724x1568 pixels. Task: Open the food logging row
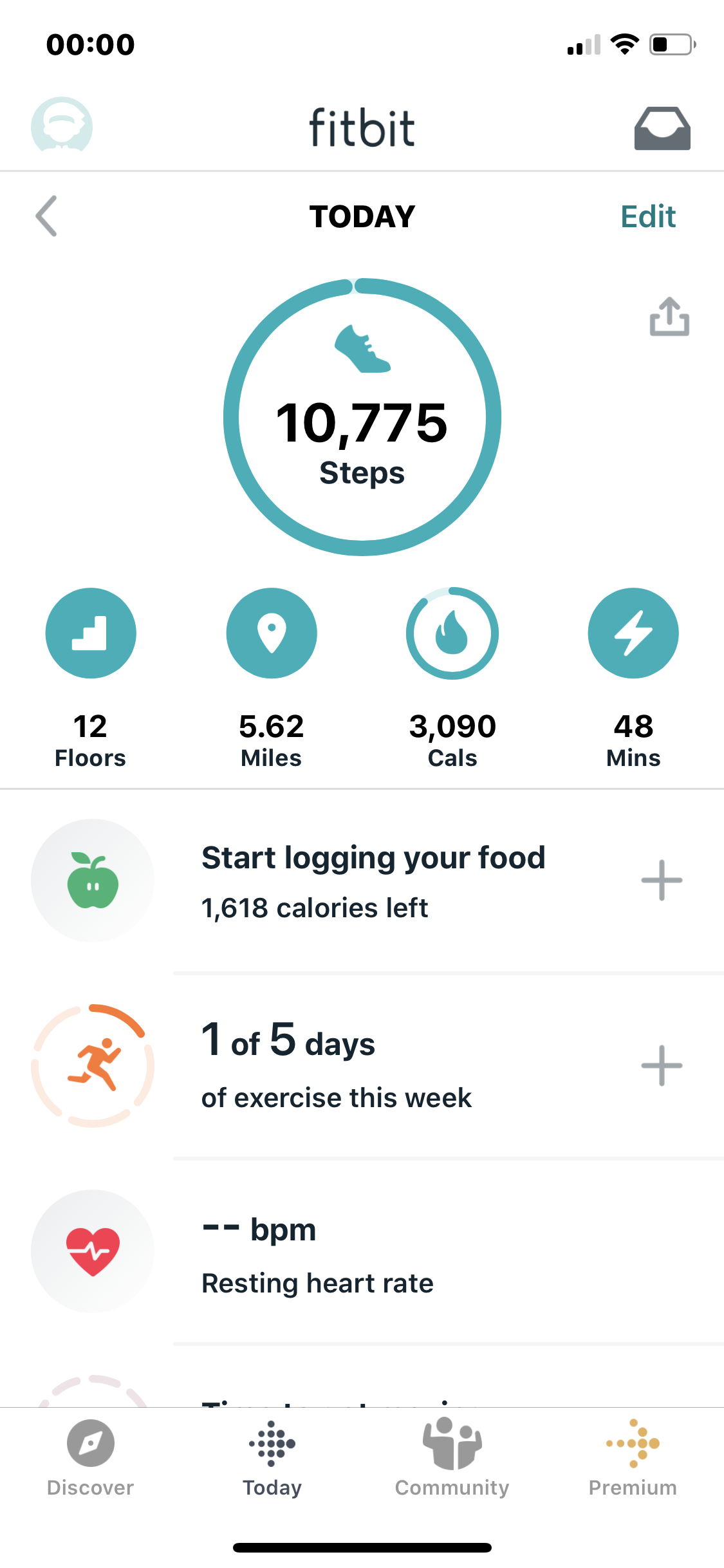(373, 881)
